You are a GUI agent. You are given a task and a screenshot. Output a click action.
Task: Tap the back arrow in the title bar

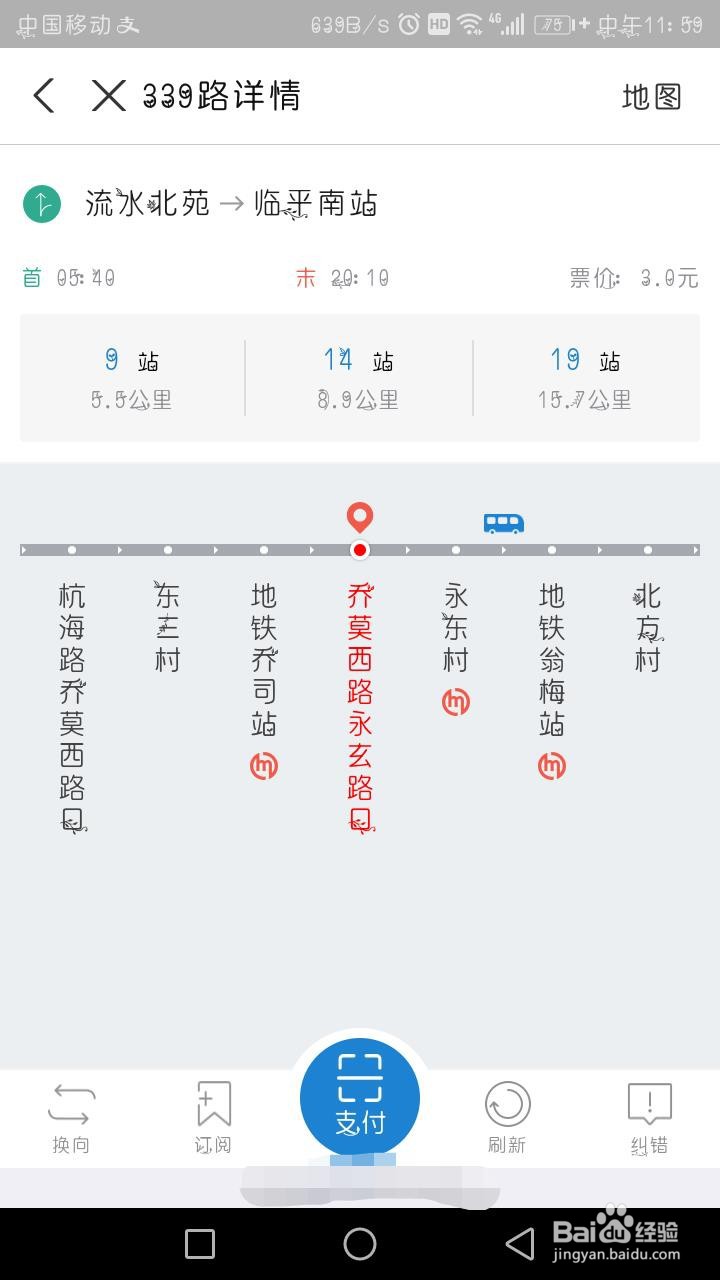click(42, 96)
